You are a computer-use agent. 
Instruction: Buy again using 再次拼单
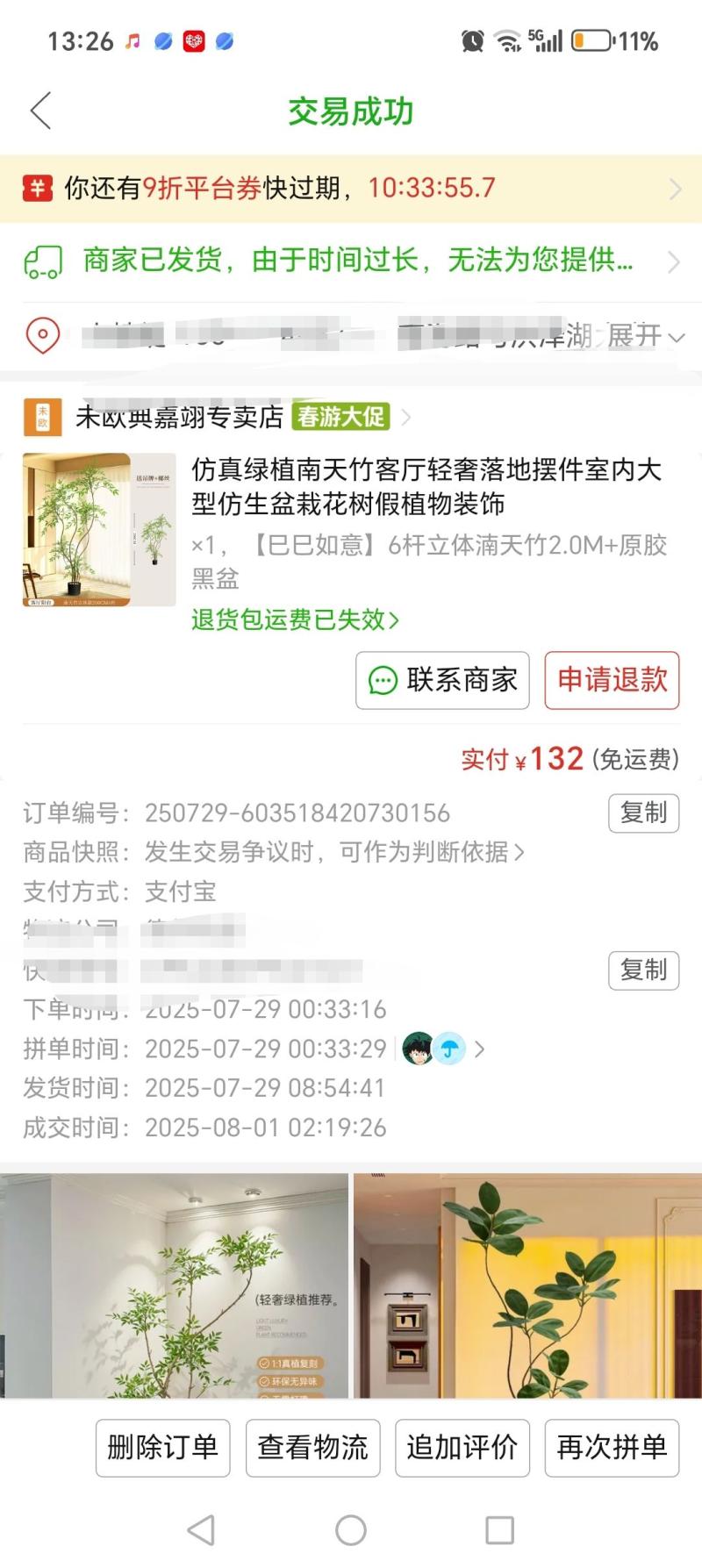612,1447
